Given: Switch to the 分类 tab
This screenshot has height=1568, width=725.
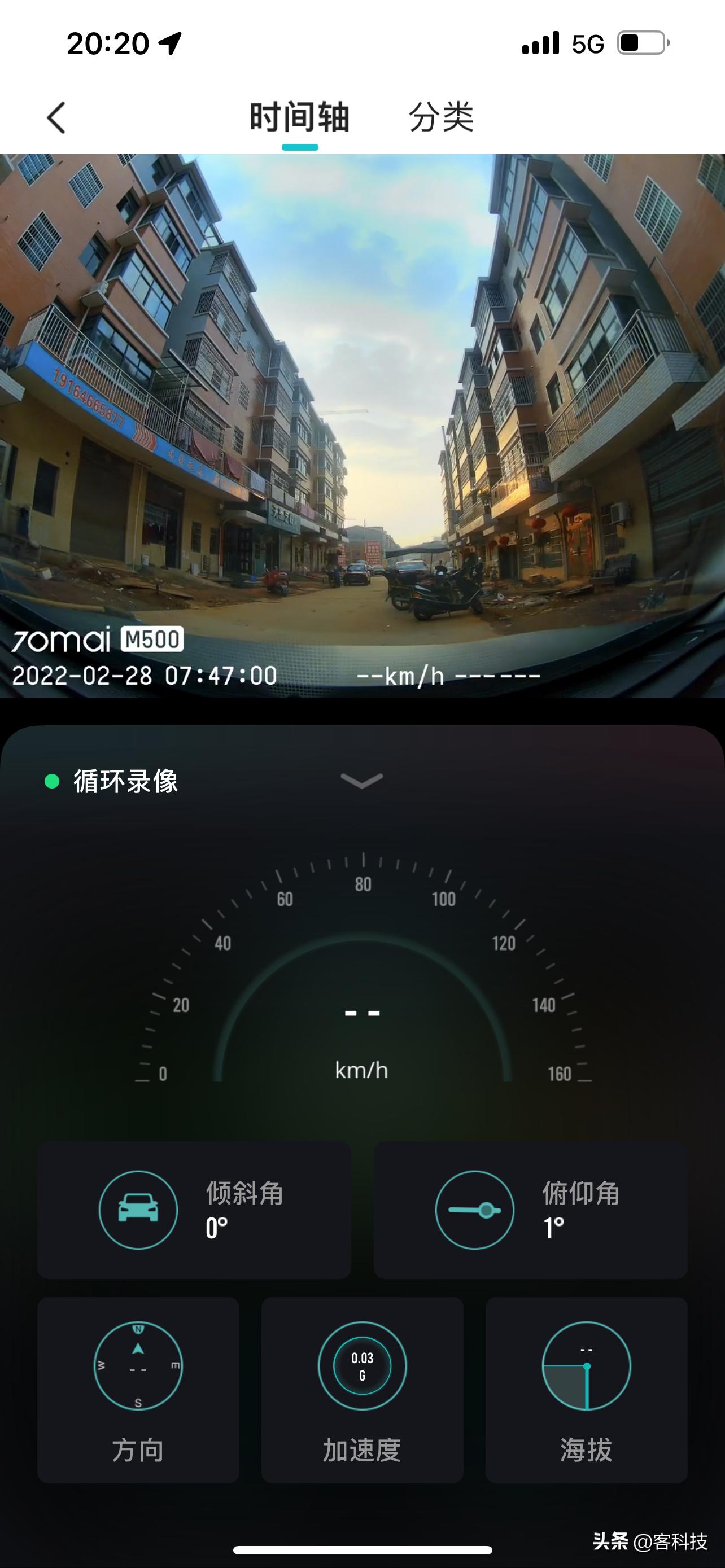Looking at the screenshot, I should click(442, 117).
